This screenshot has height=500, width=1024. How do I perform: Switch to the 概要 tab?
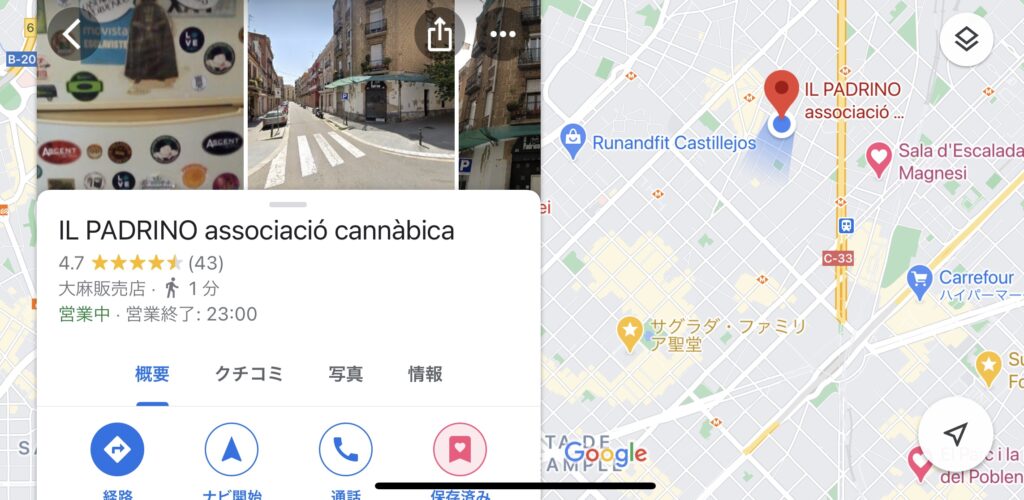(152, 375)
